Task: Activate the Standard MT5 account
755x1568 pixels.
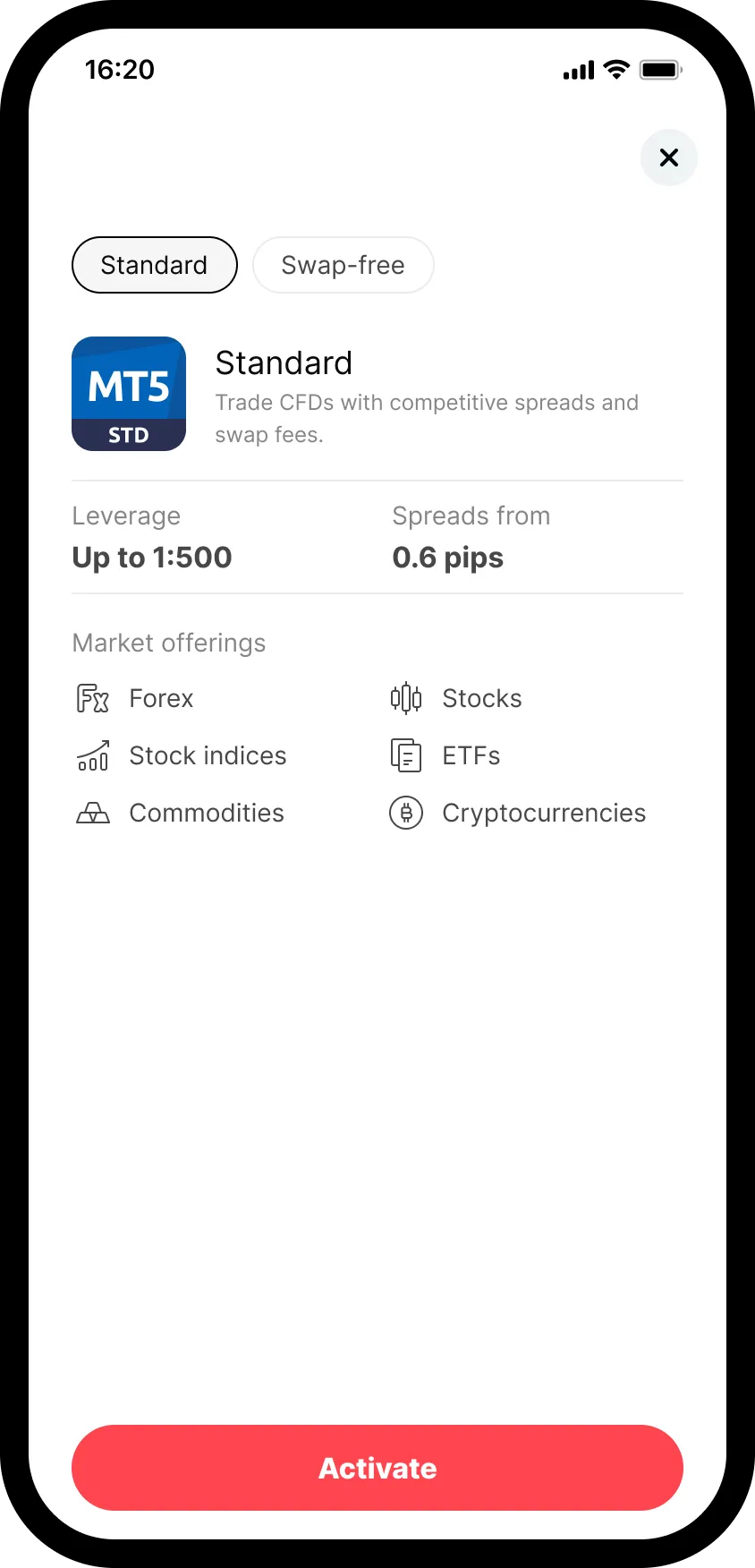Action: [x=377, y=1468]
